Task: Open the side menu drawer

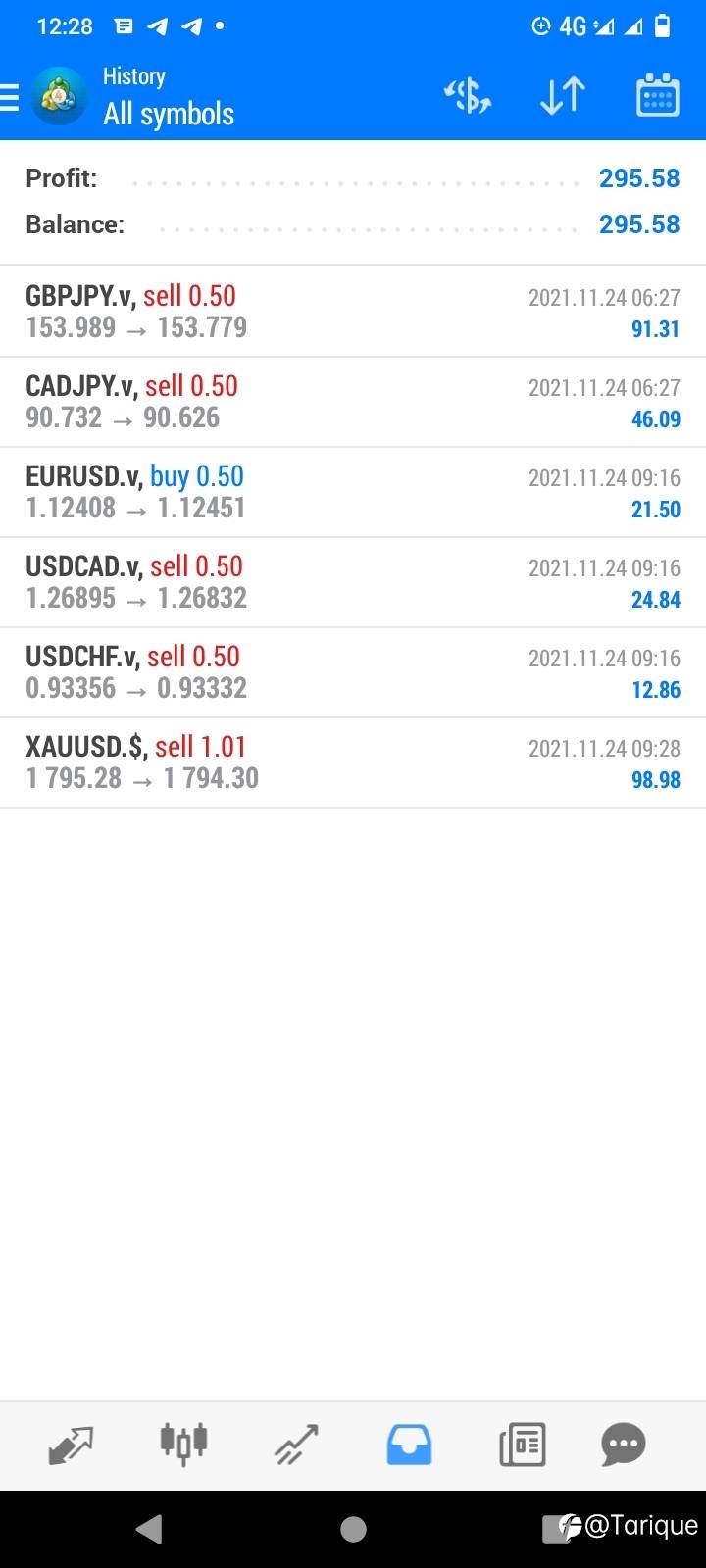Action: click(10, 97)
